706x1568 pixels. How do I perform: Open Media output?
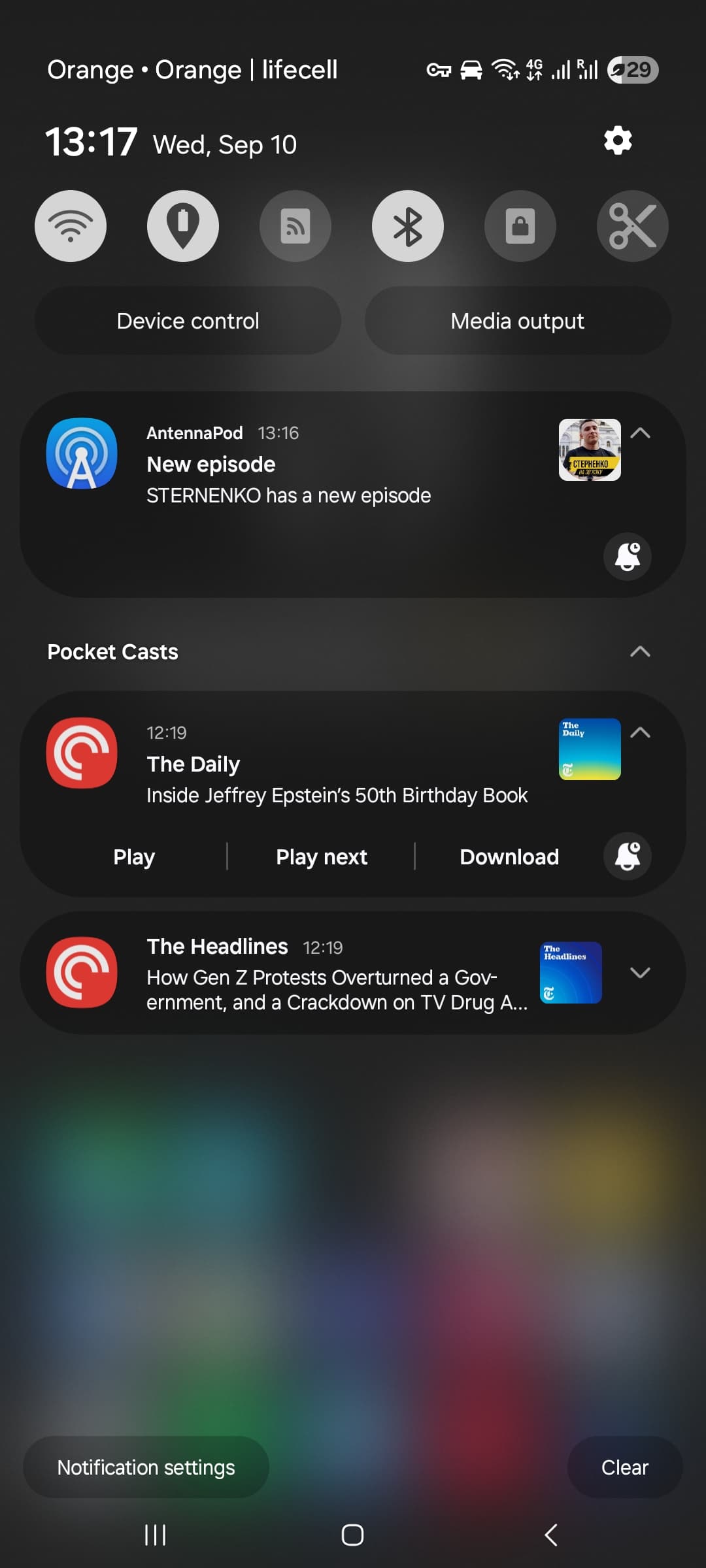(x=517, y=321)
